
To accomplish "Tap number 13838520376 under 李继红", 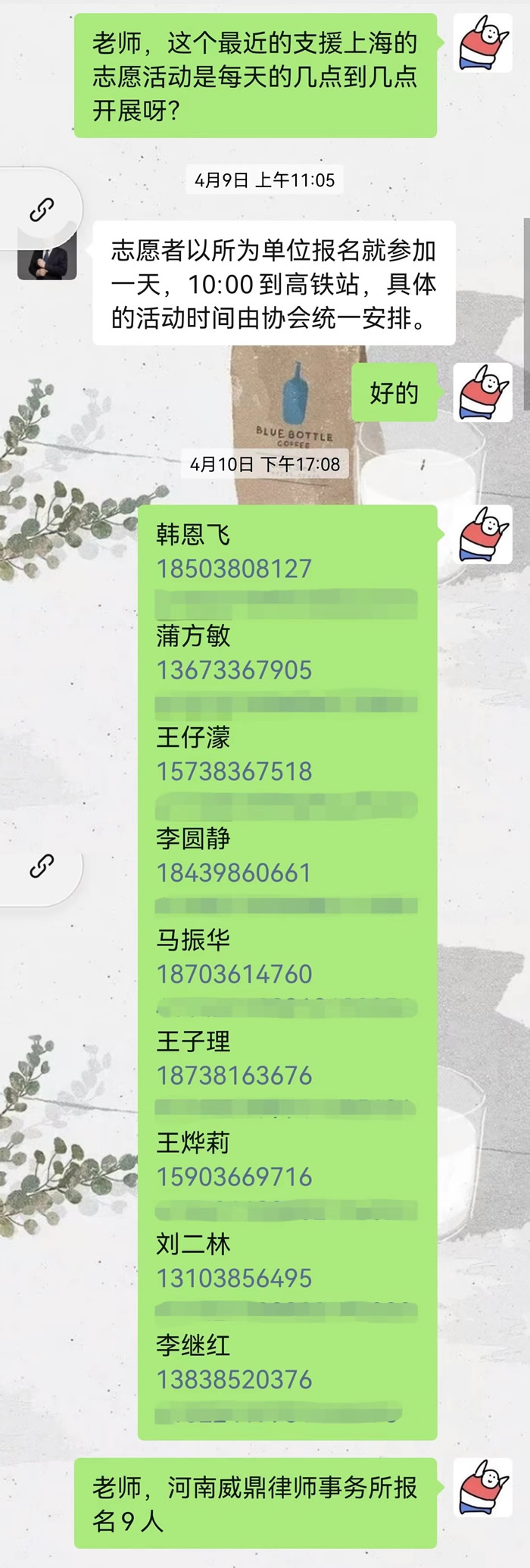I will tap(234, 1380).
